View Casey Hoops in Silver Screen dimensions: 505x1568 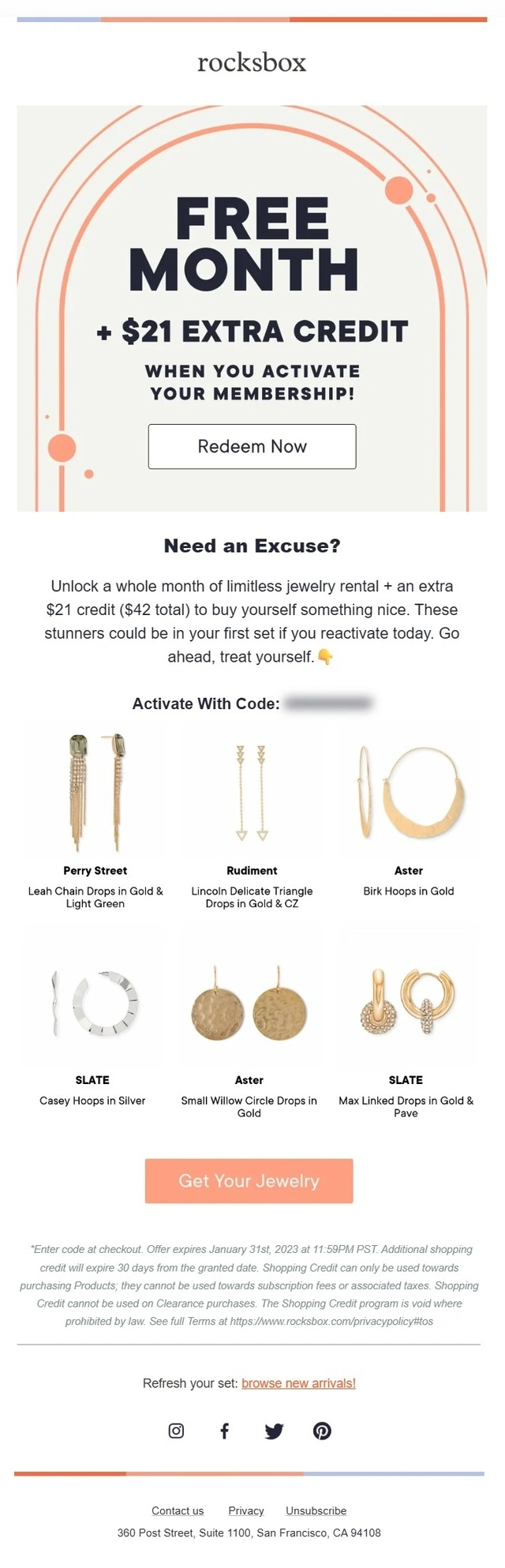point(92,1100)
